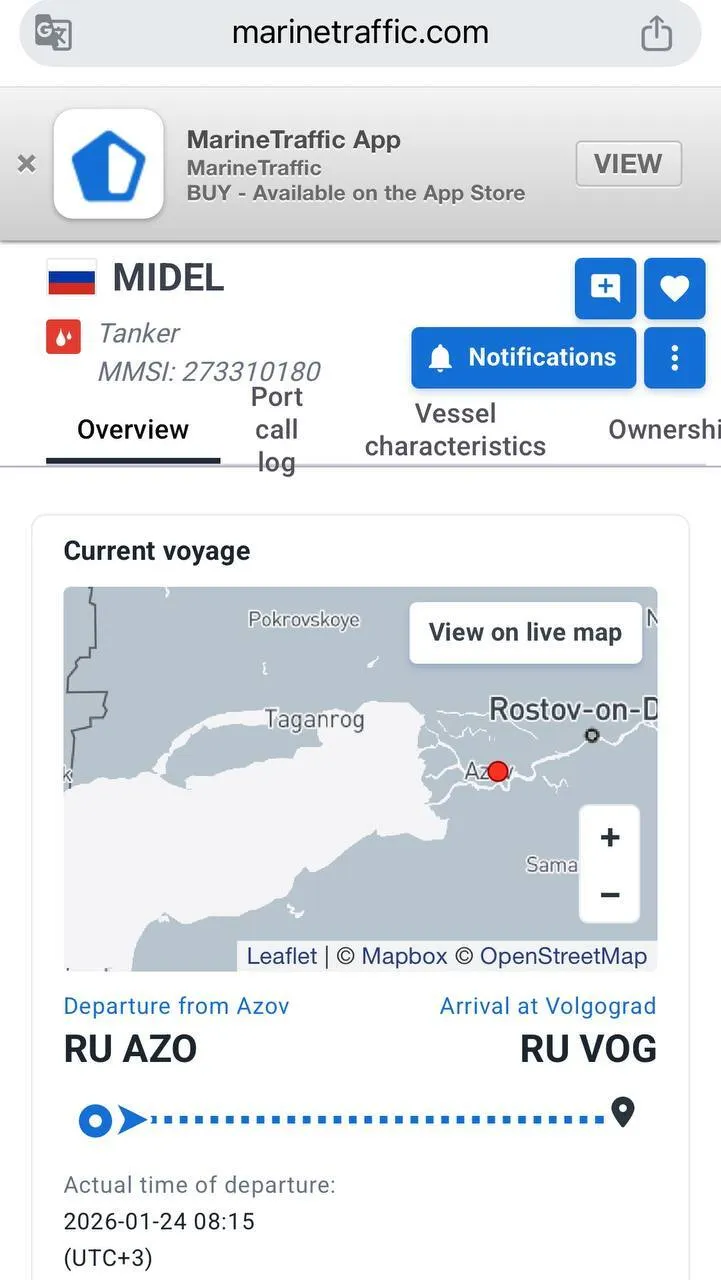
Task: Open the three-dot more options menu
Action: click(675, 357)
